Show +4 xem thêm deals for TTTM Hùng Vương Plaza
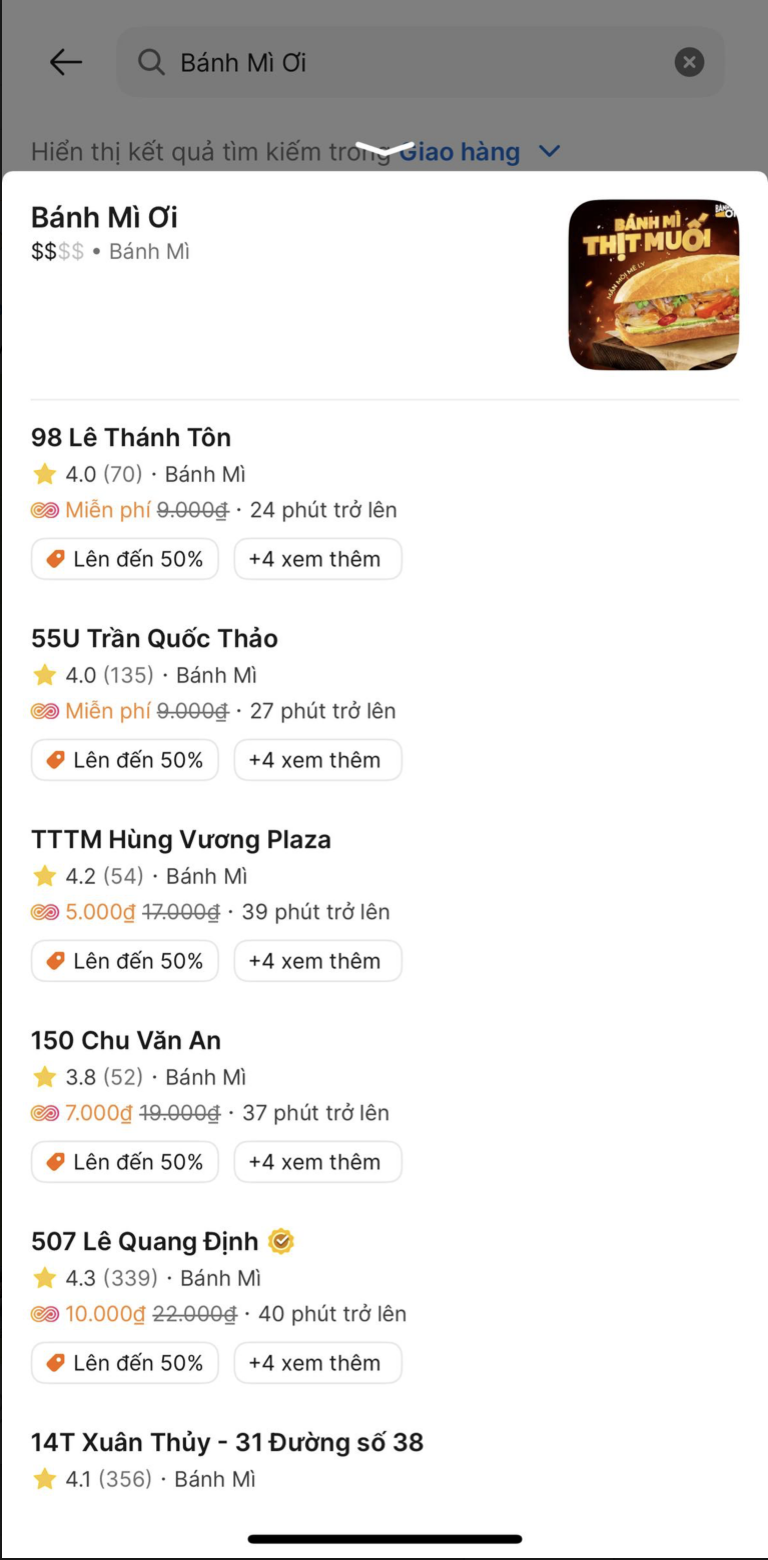 tap(317, 961)
